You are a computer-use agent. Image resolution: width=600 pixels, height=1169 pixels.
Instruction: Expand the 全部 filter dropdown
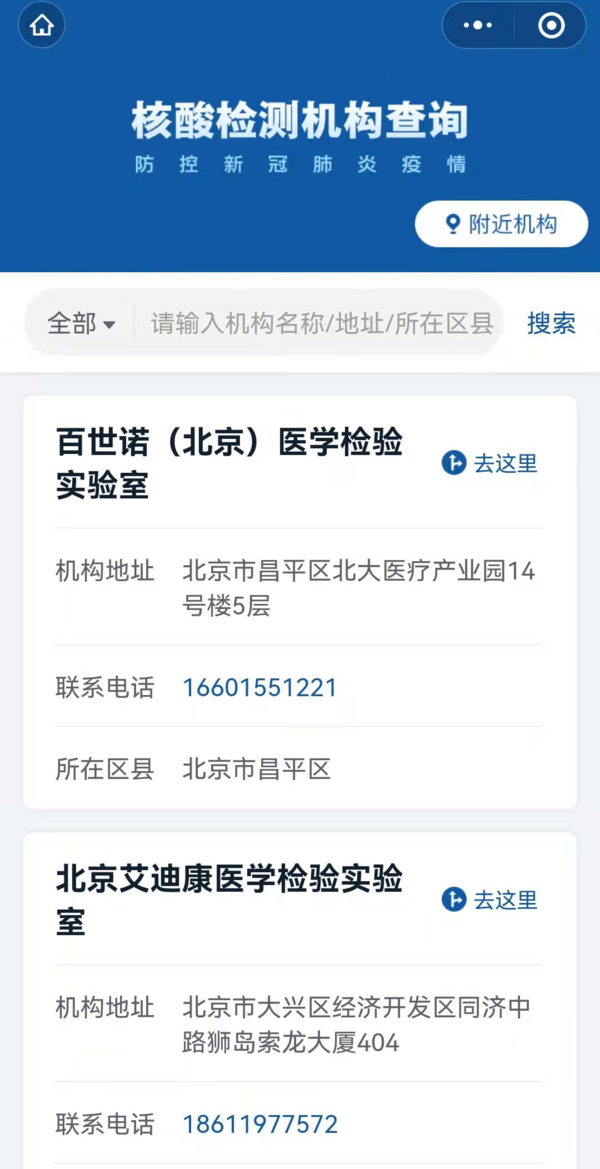(81, 324)
